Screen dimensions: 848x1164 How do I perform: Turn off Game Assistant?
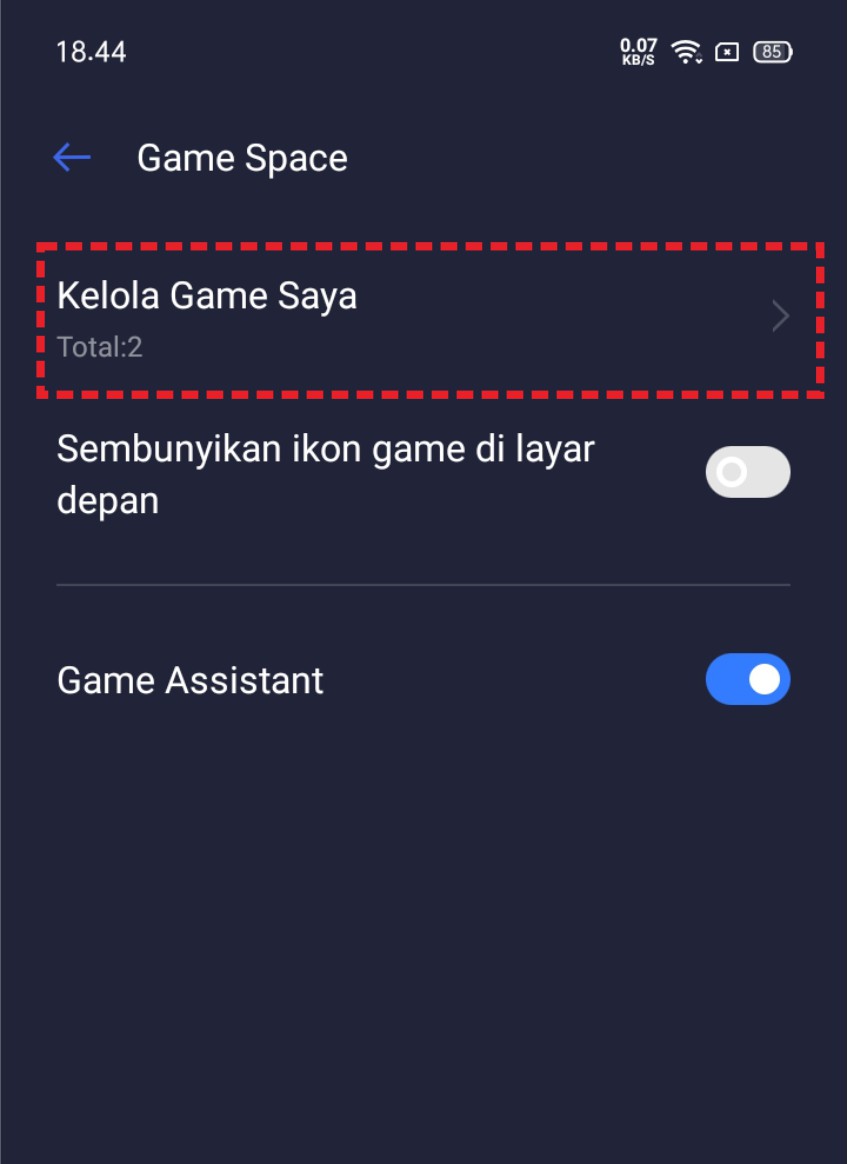pos(747,680)
